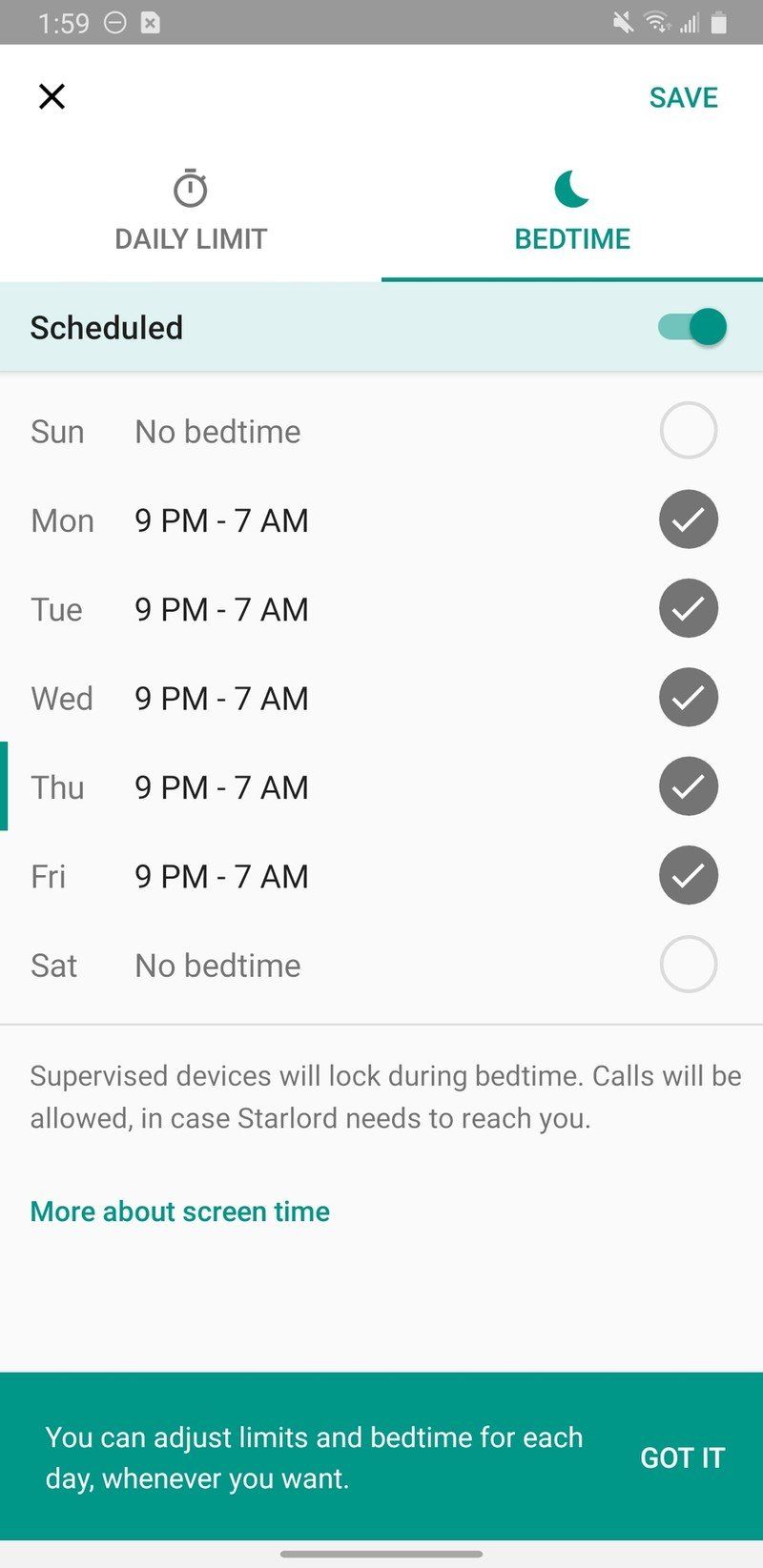The width and height of the screenshot is (763, 1568).
Task: Enable bedtime for Sunday
Action: pos(688,431)
